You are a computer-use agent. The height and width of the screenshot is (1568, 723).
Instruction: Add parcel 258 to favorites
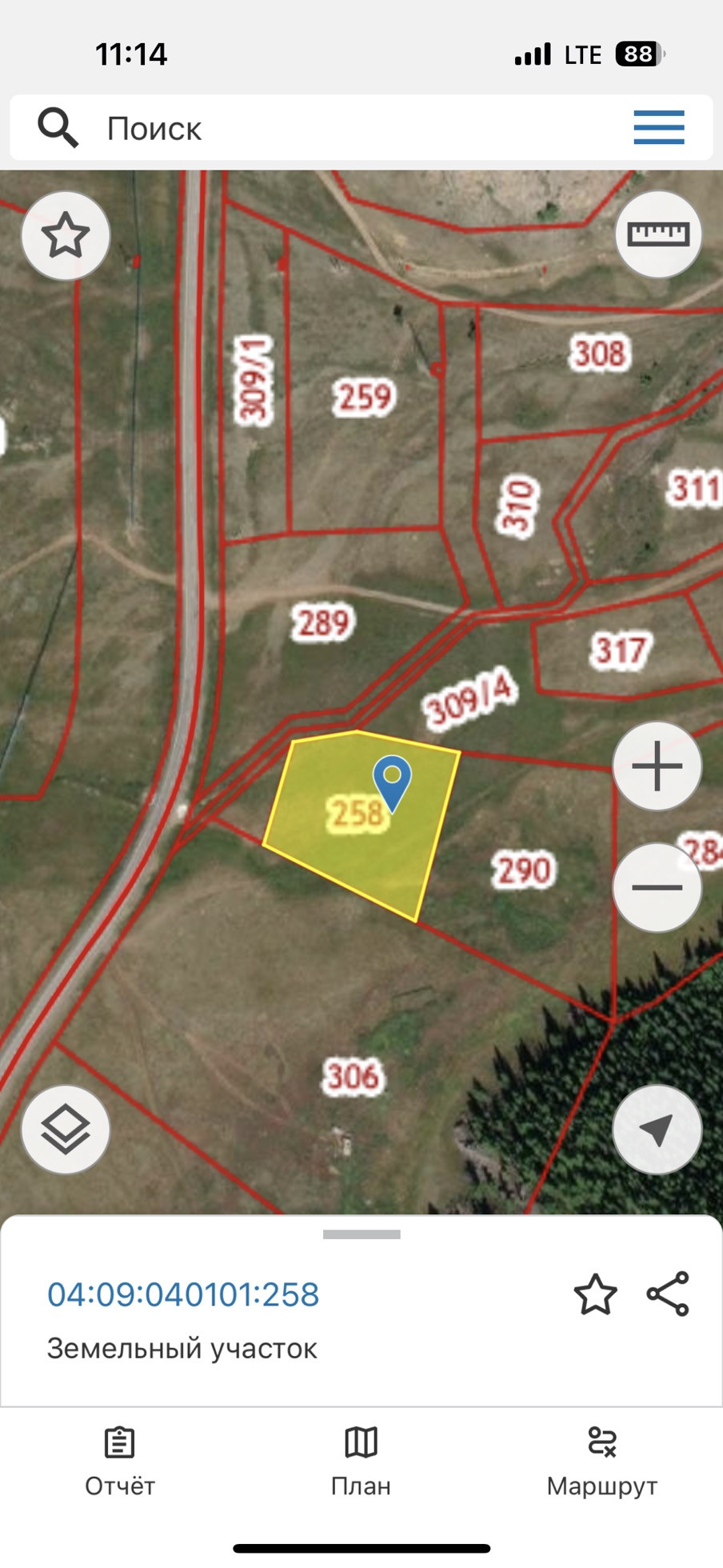(595, 1295)
